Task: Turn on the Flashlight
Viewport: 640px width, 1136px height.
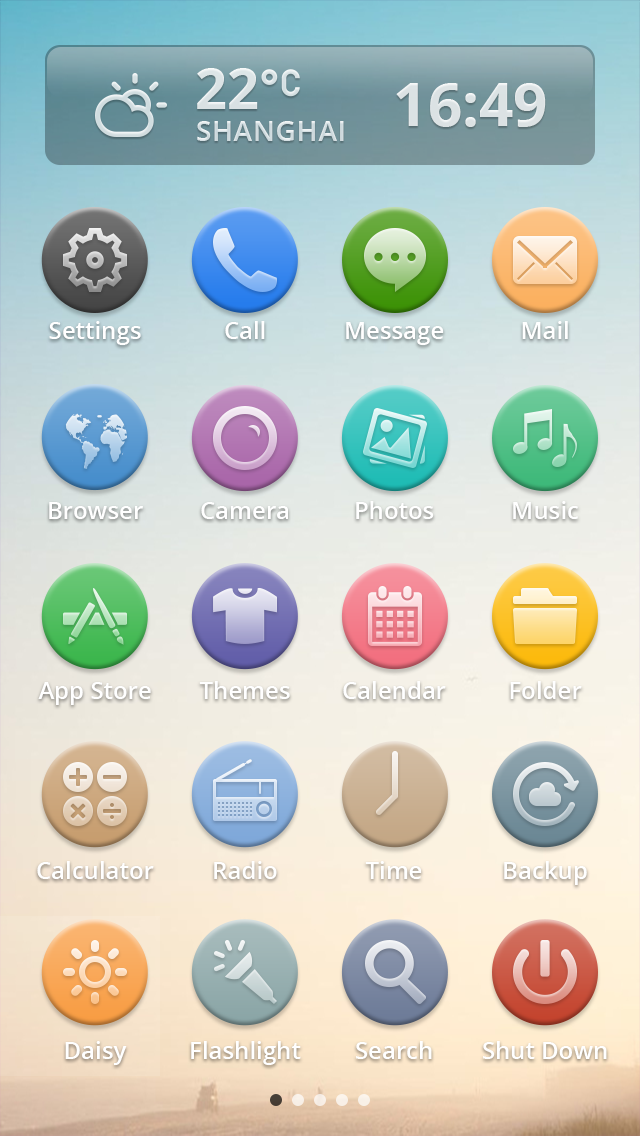Action: click(245, 974)
